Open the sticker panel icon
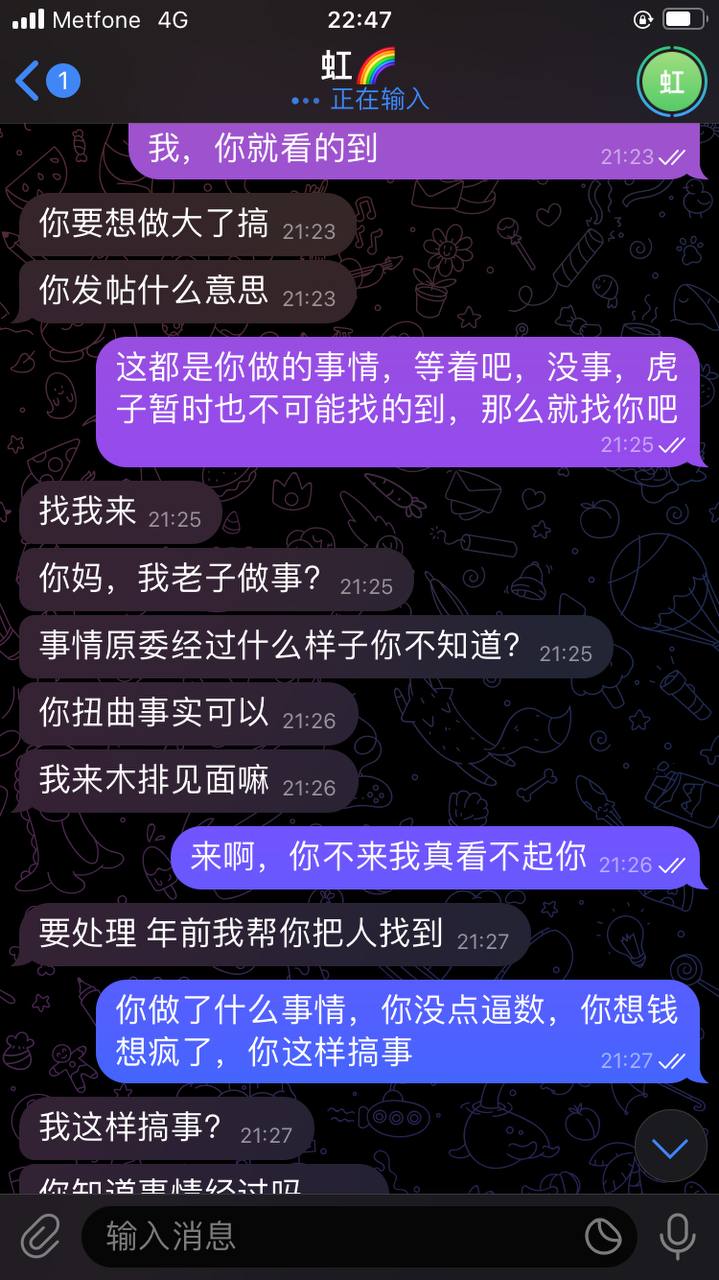 tap(603, 1236)
